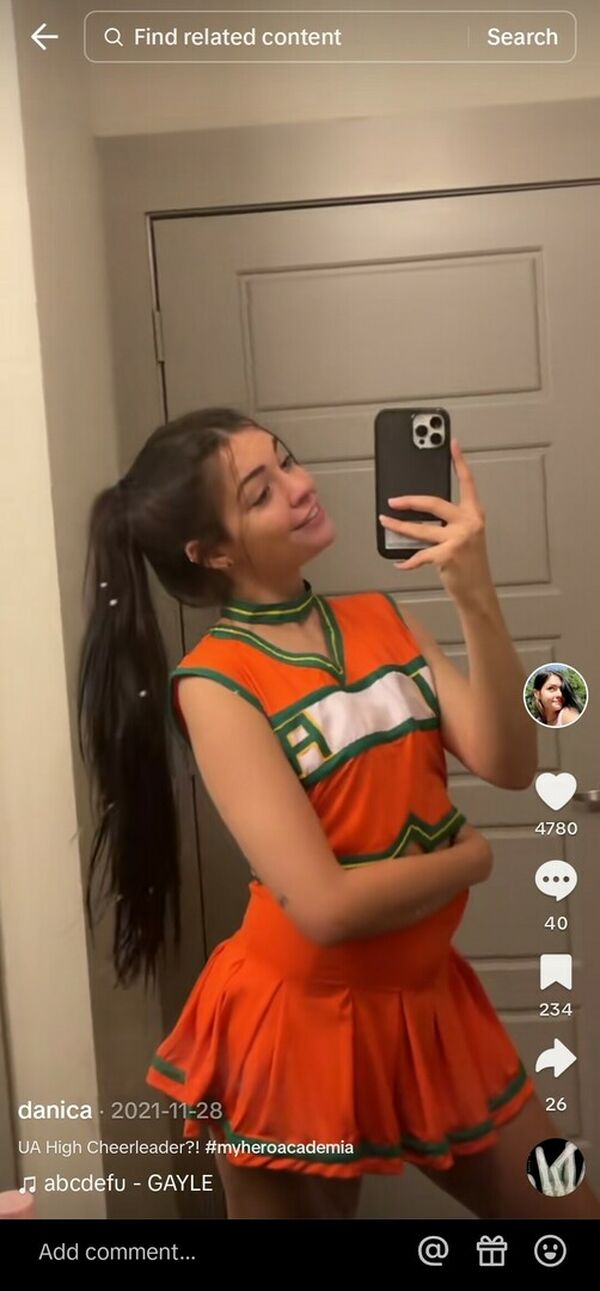Mention someone with the @ icon
Image resolution: width=600 pixels, height=1291 pixels.
433,1251
